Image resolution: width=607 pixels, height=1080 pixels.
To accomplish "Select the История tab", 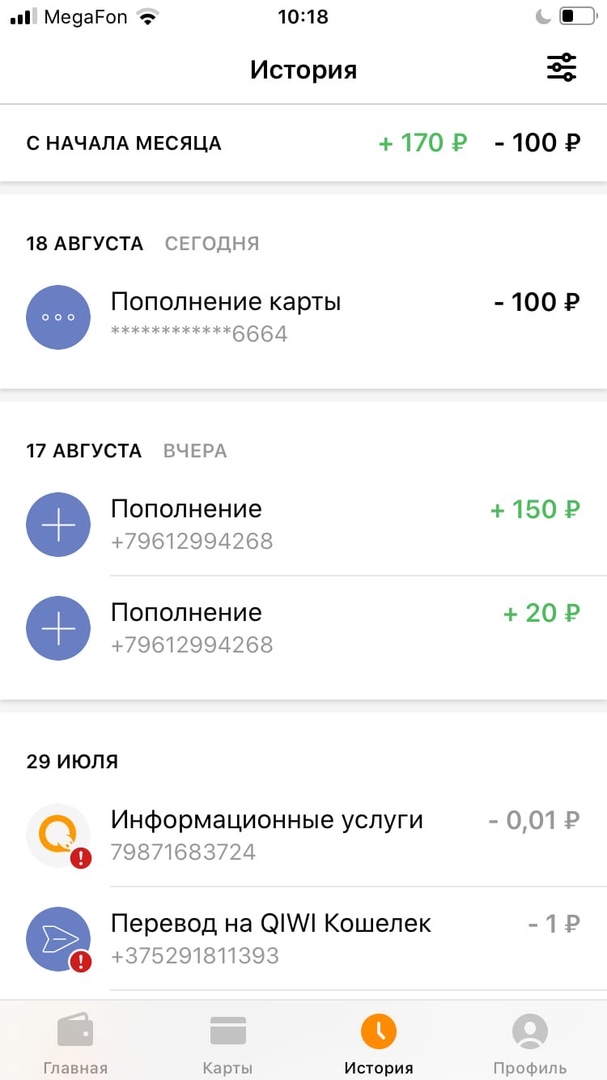I will point(379,1043).
